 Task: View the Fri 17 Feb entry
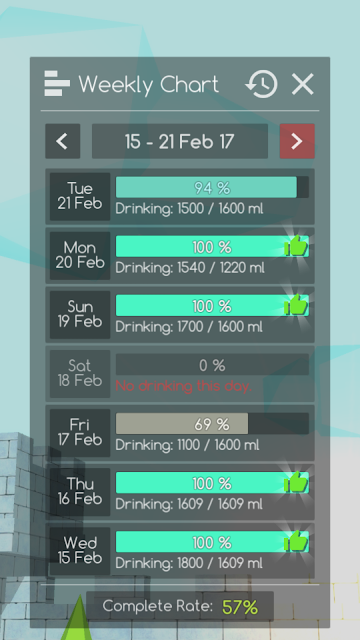click(180, 433)
